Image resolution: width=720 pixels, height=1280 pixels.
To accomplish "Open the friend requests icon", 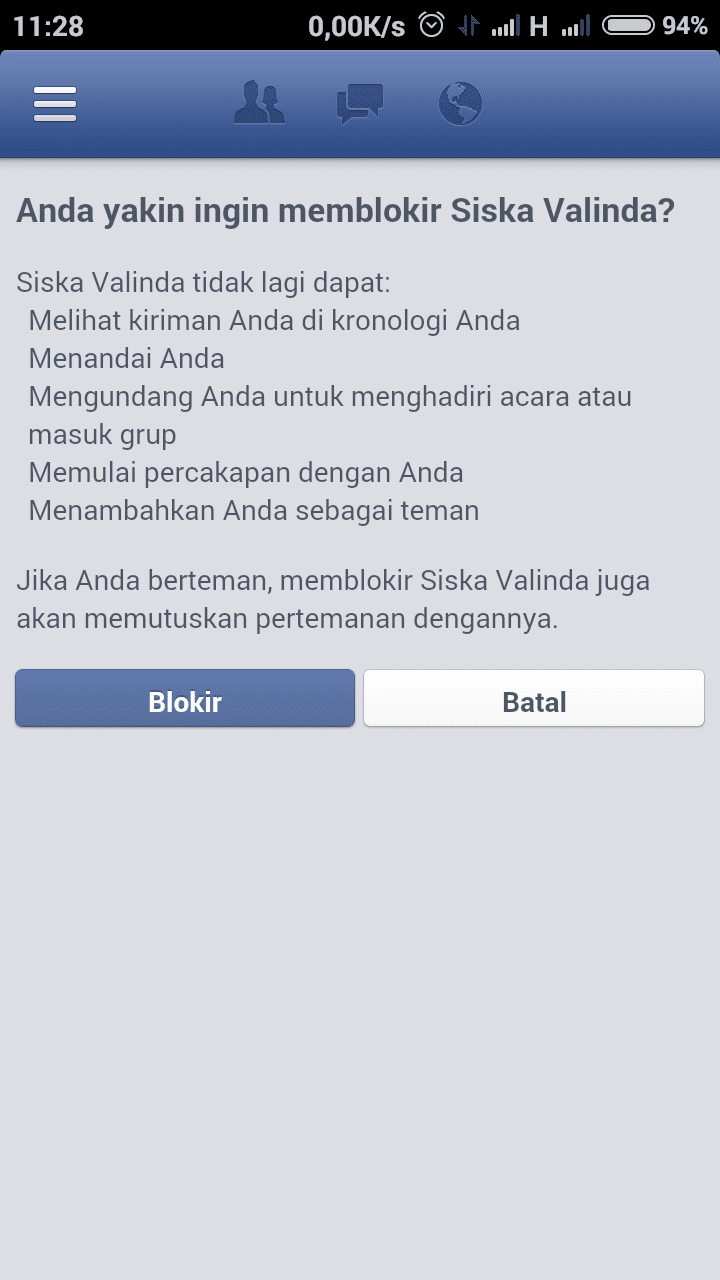I will [259, 104].
